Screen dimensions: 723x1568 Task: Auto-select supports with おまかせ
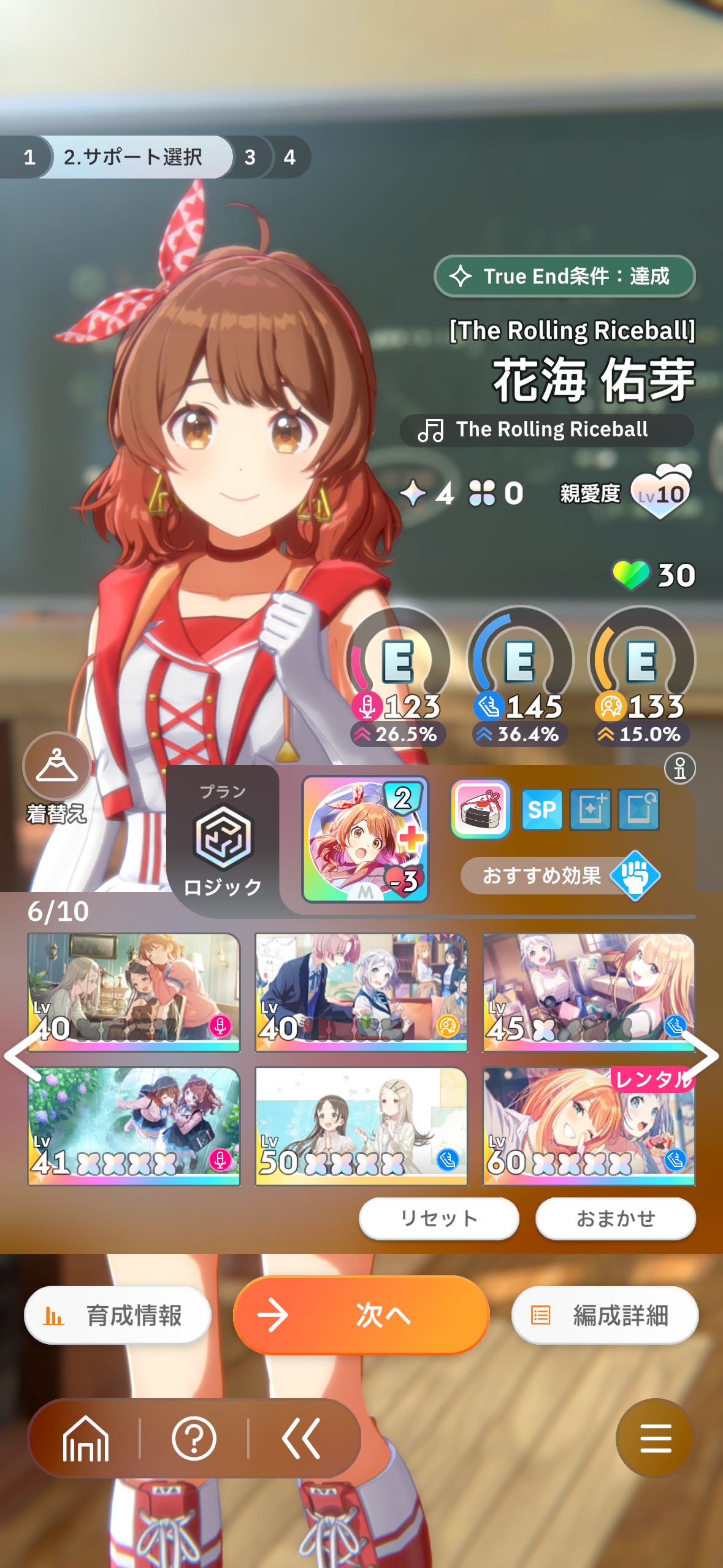pyautogui.click(x=615, y=1218)
